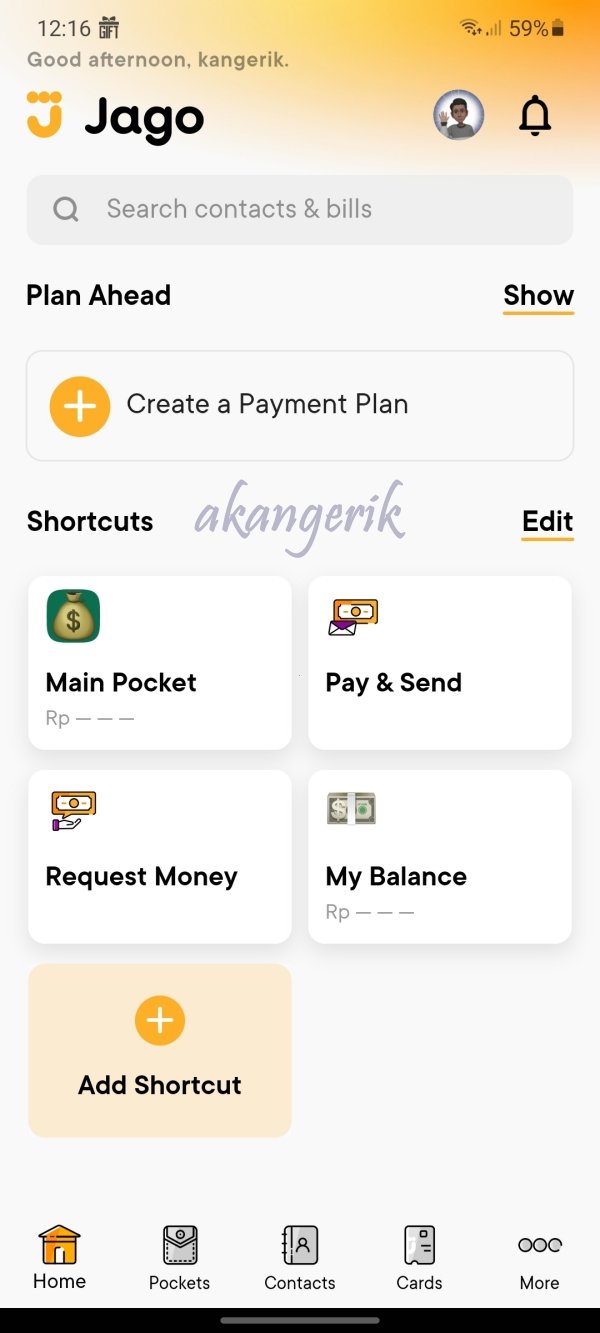This screenshot has width=600, height=1333.
Task: Add a new shortcut
Action: pyautogui.click(x=160, y=1050)
